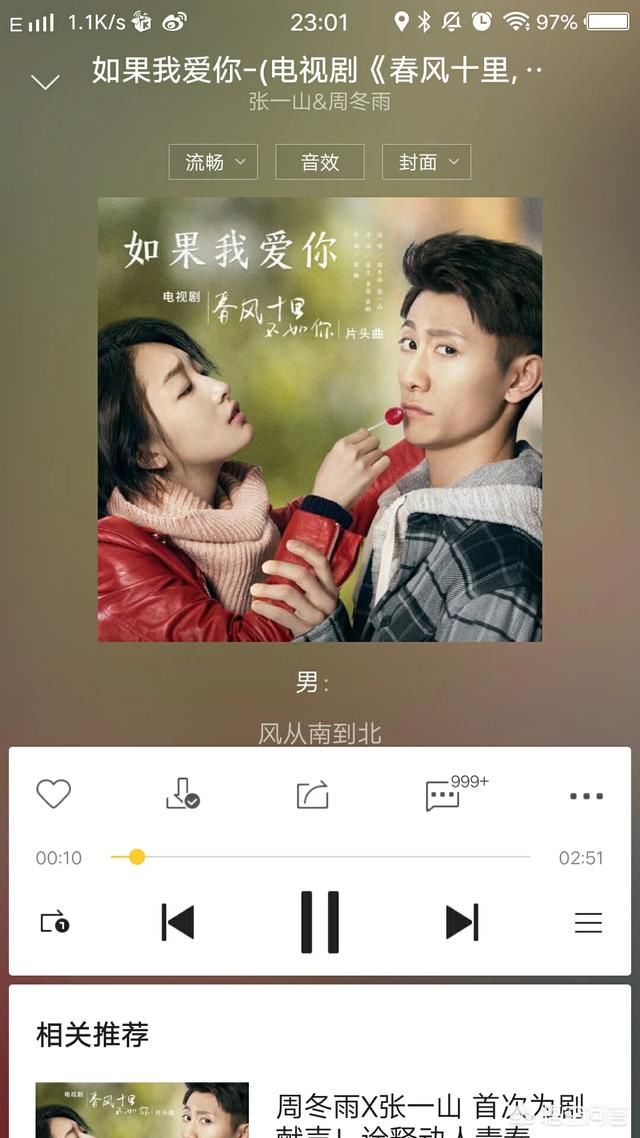Skip to the next track
The image size is (640, 1138).
461,922
